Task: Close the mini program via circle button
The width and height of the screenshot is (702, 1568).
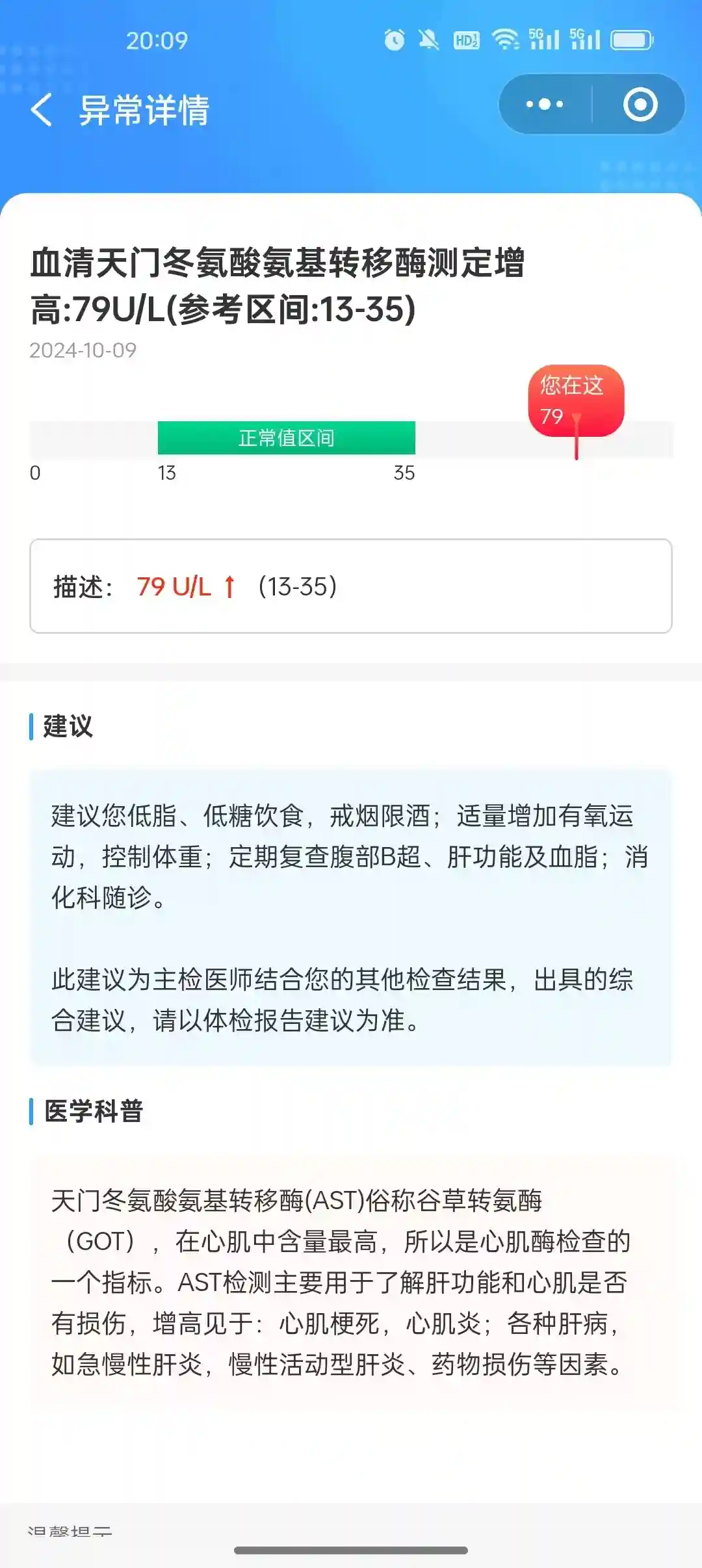Action: tap(640, 105)
